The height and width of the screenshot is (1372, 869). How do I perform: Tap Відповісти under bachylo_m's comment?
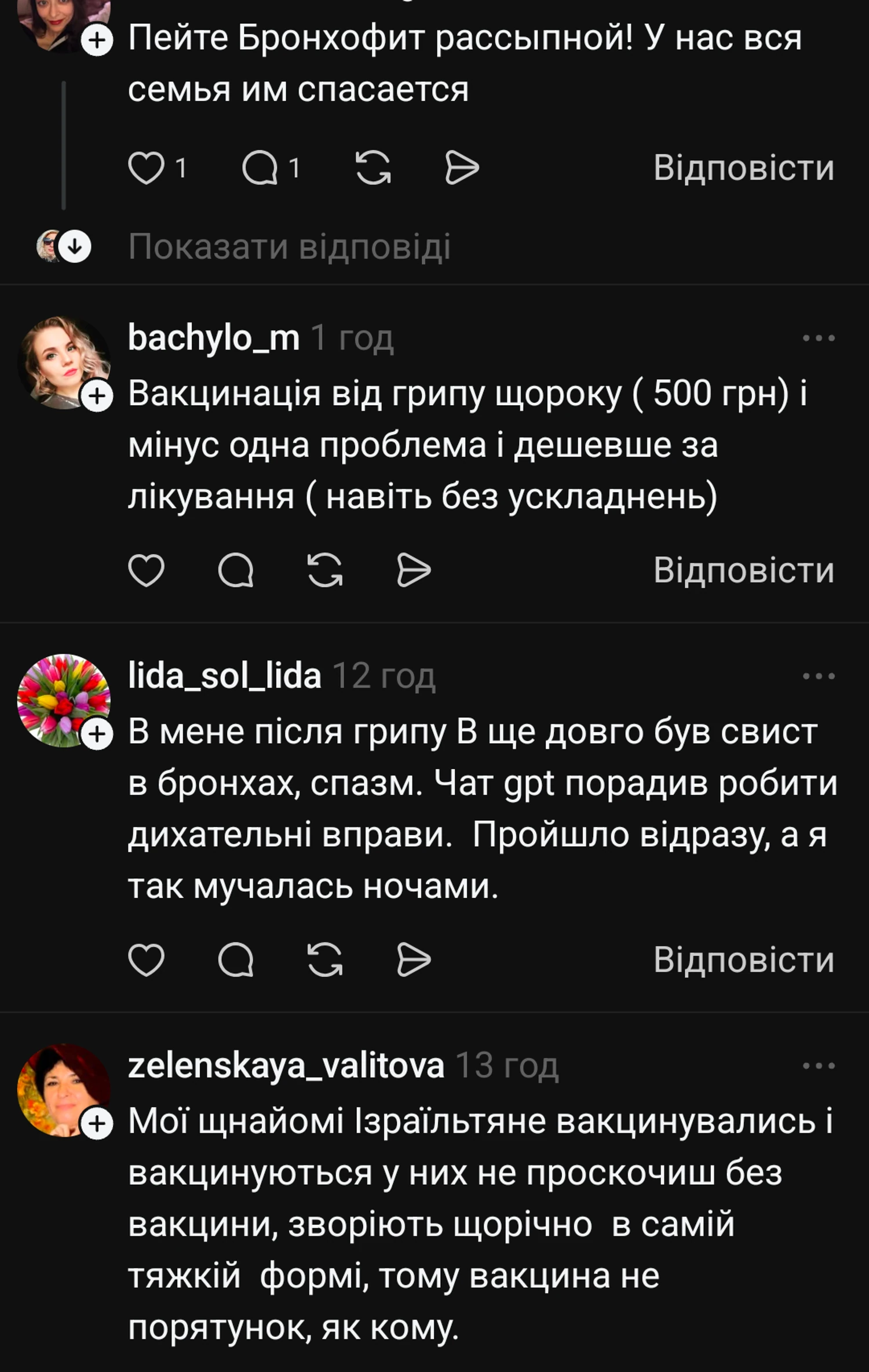point(743,570)
